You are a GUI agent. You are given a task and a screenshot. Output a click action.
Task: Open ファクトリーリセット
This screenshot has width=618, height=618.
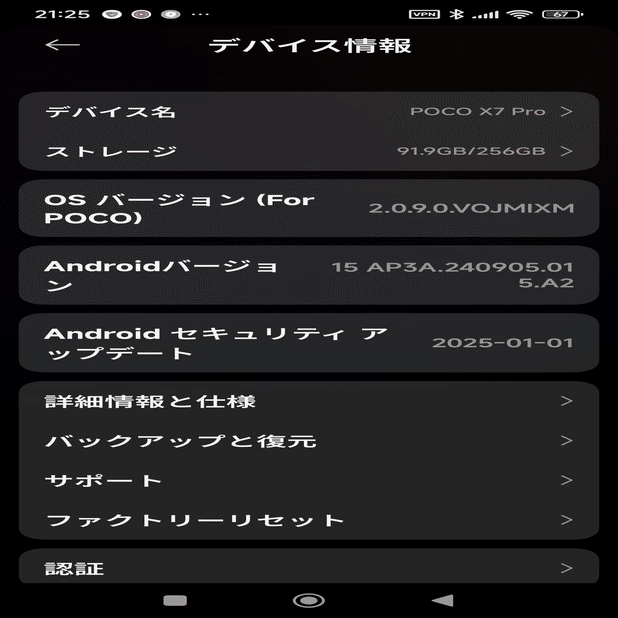click(308, 521)
